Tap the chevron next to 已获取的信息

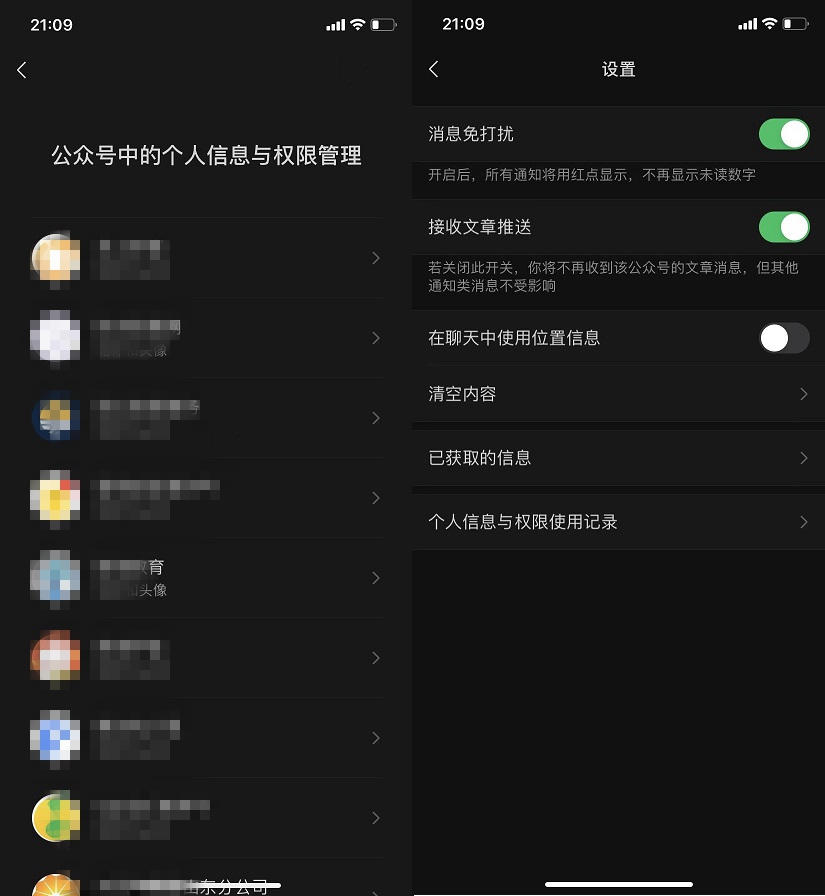tap(803, 458)
